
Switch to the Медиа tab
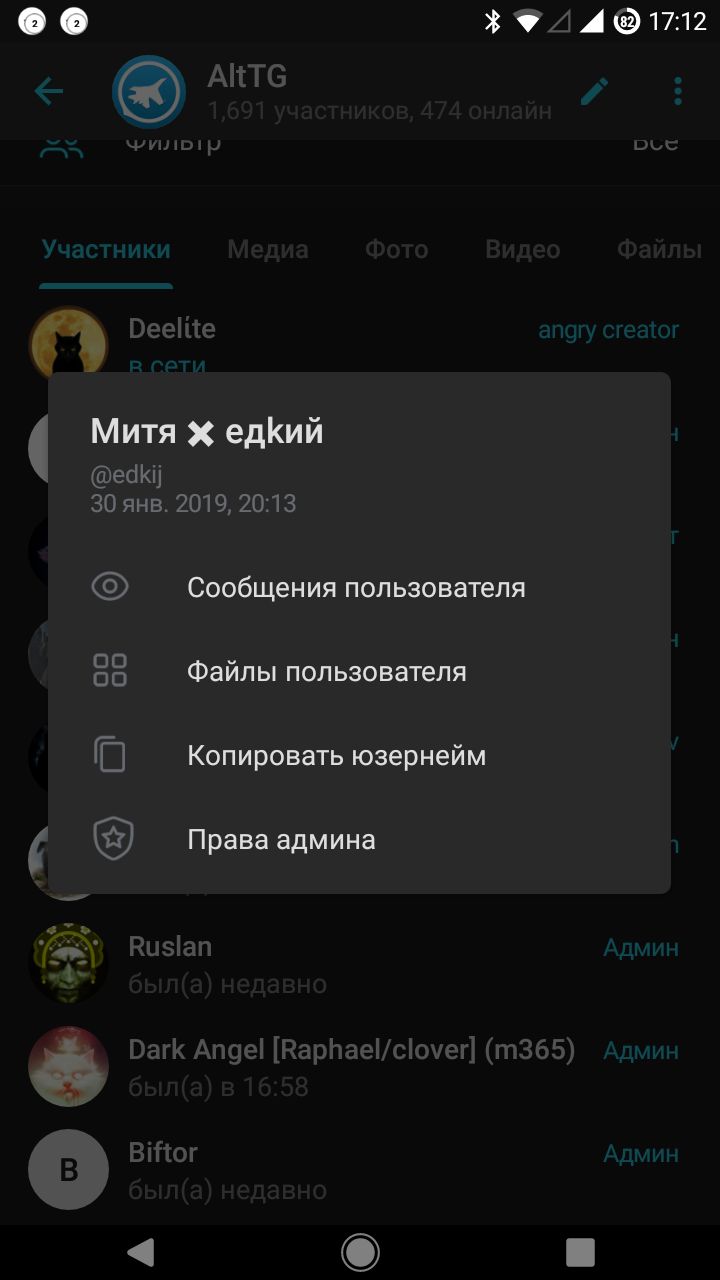[267, 249]
